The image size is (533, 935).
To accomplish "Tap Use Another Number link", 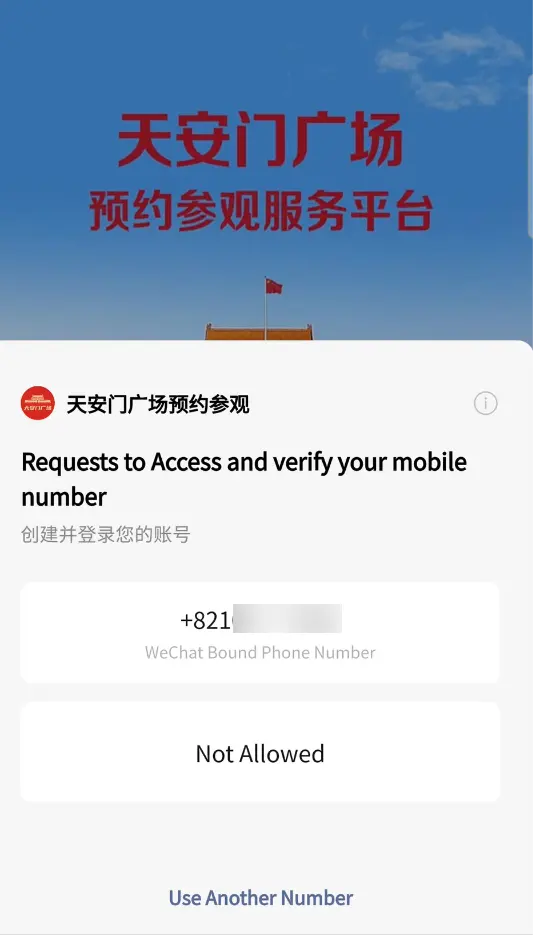I will 261,897.
